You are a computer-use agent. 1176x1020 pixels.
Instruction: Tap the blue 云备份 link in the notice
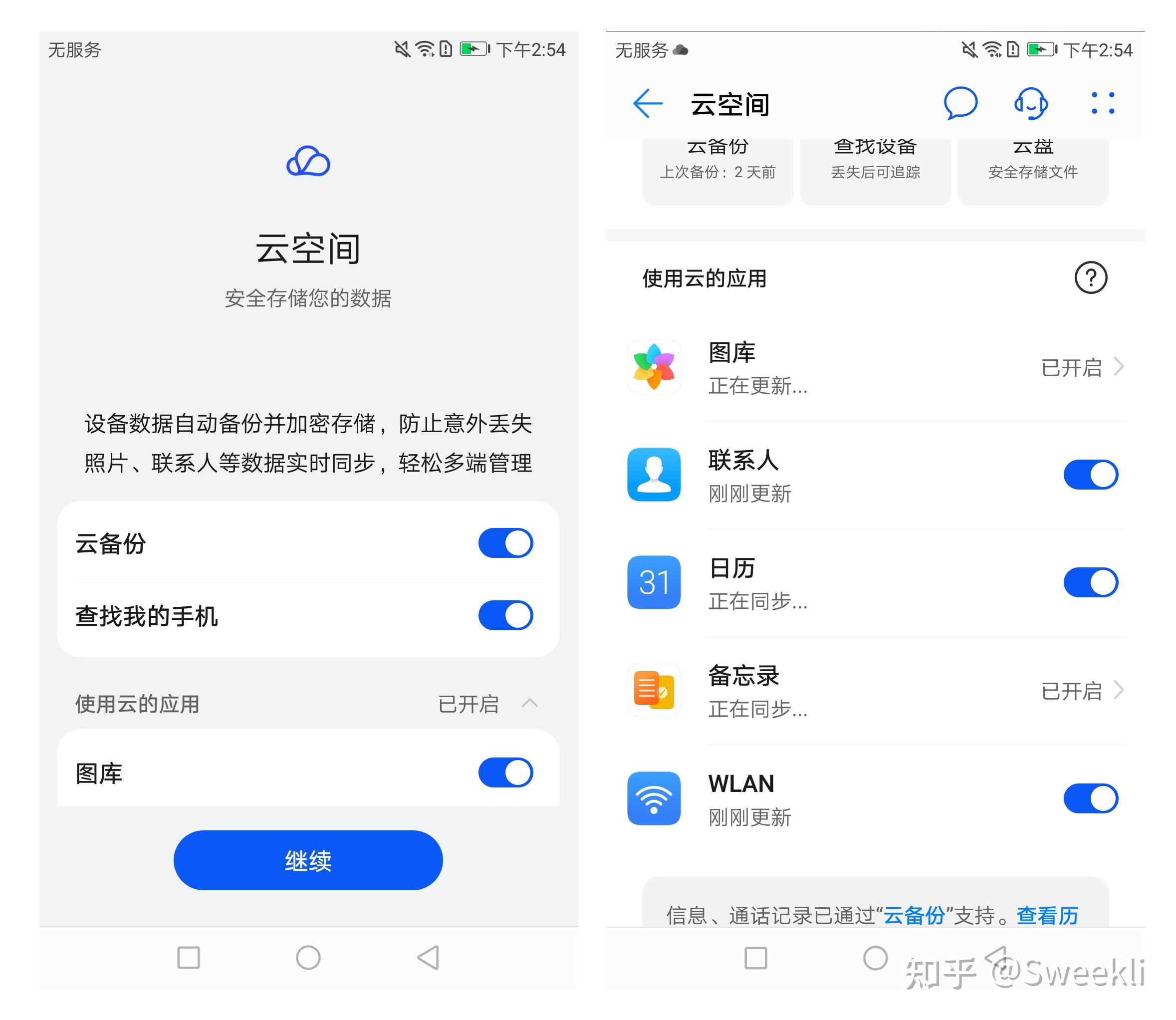click(x=914, y=915)
